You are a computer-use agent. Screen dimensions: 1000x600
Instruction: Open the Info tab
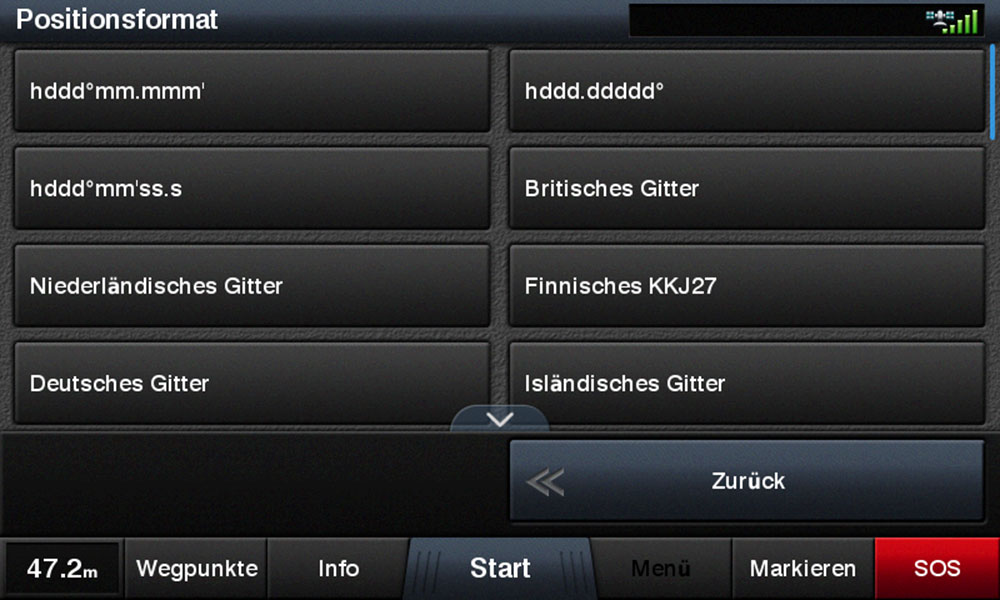pyautogui.click(x=338, y=569)
